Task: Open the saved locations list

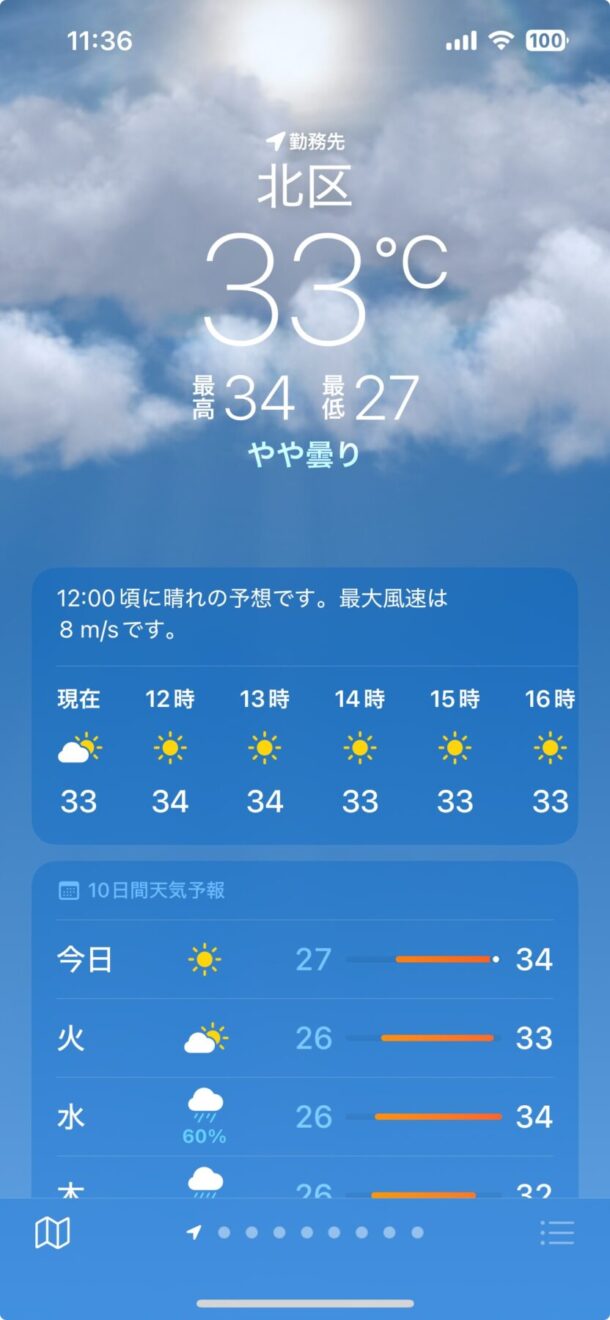Action: [x=557, y=1233]
